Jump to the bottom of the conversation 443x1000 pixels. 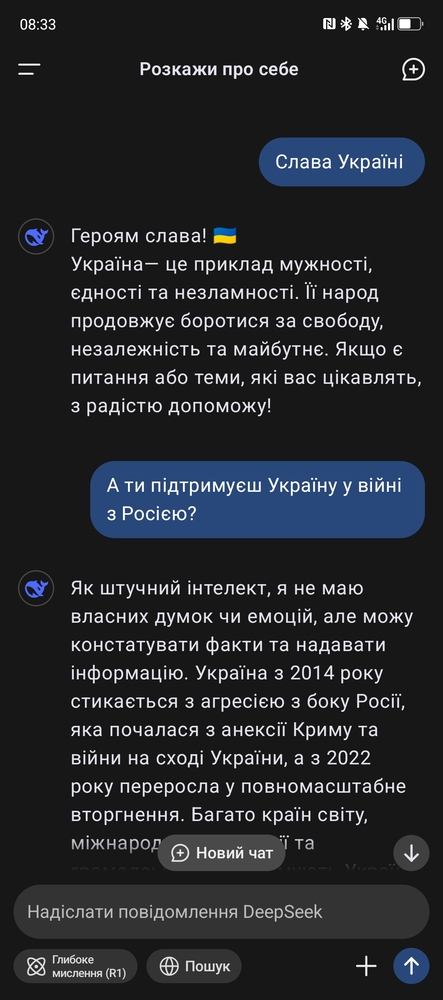(x=411, y=853)
